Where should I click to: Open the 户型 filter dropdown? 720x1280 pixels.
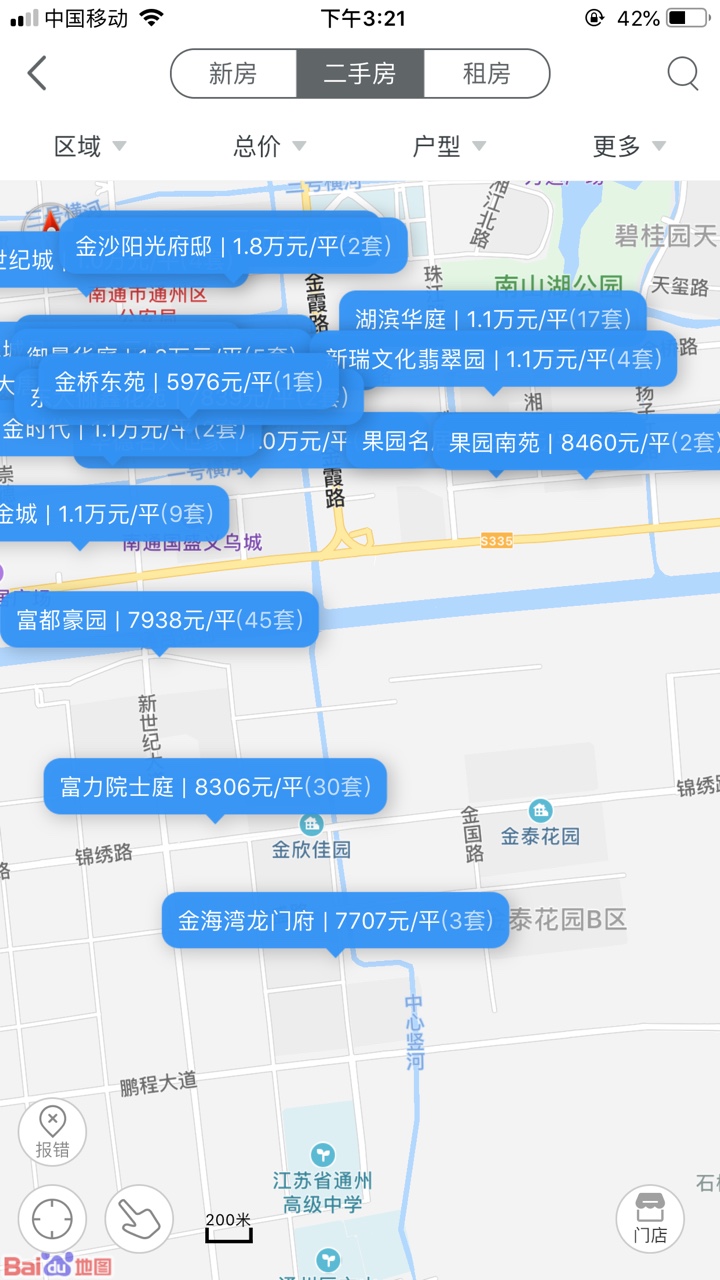[x=449, y=146]
